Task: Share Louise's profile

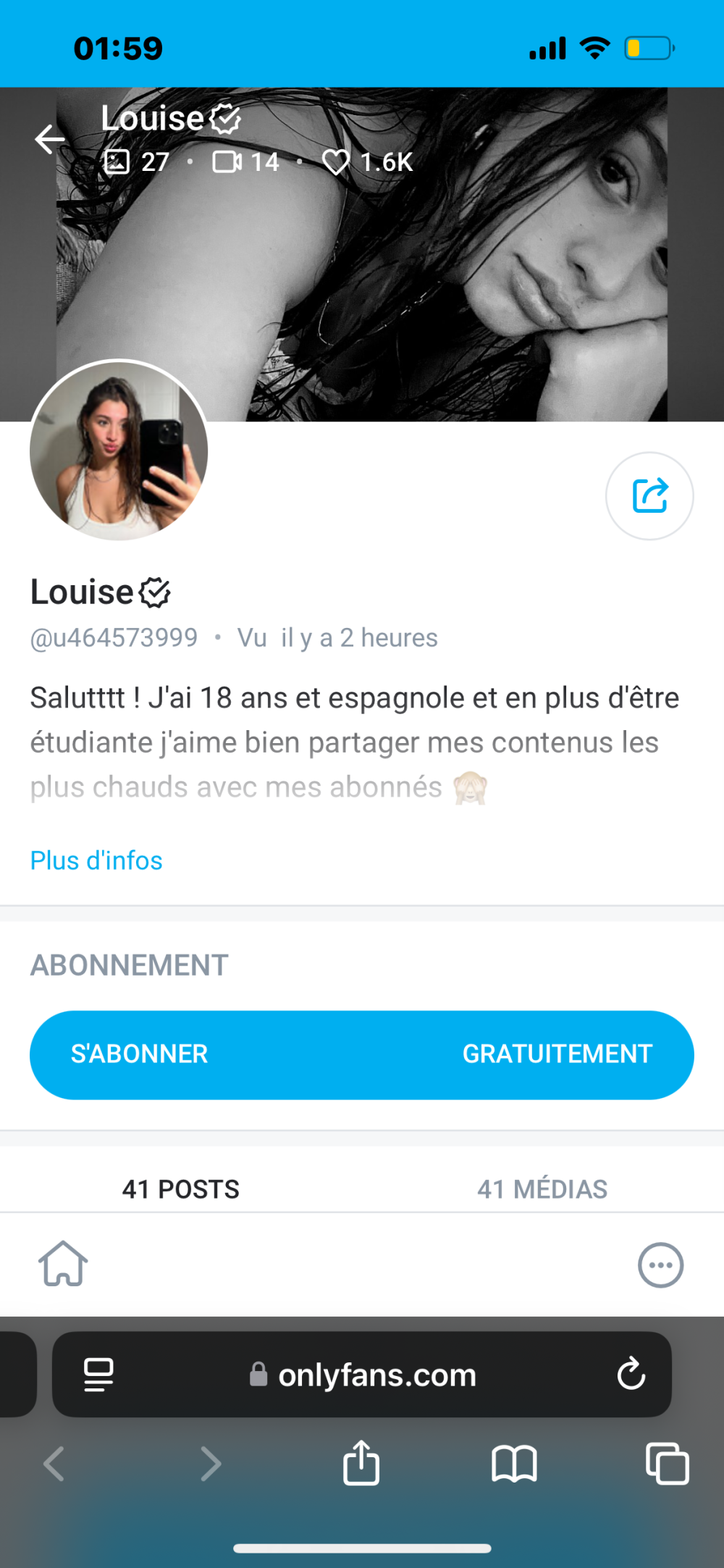Action: point(649,496)
